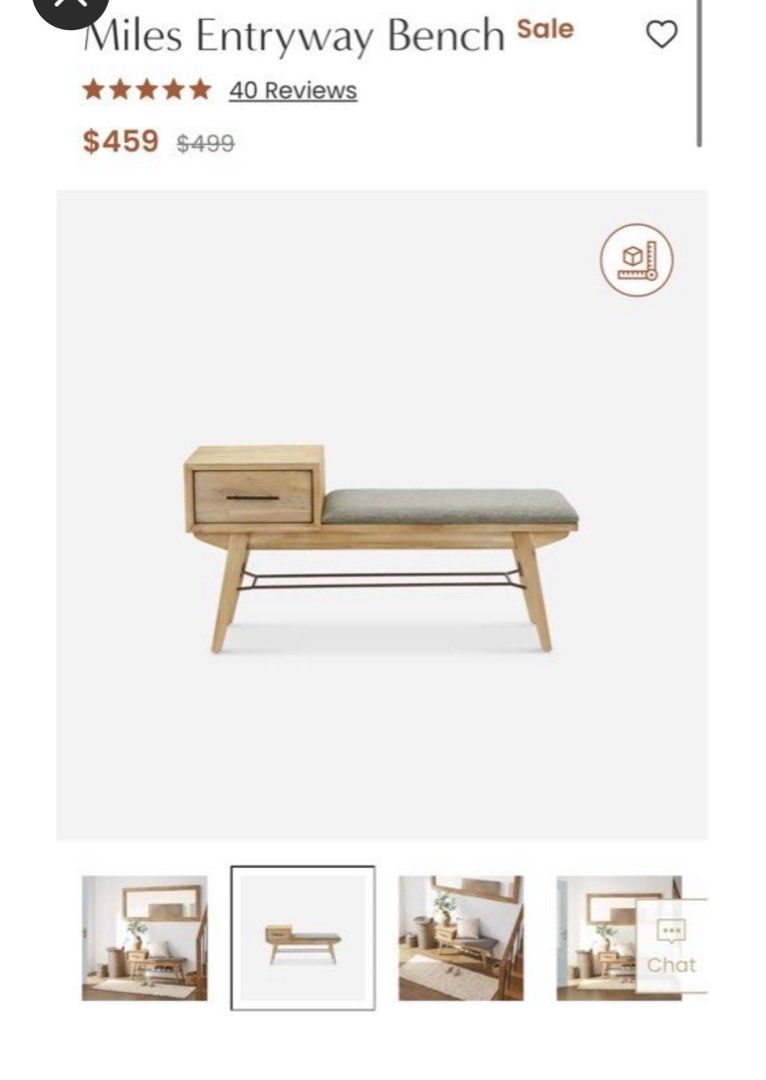Click the first rating star

click(92, 88)
